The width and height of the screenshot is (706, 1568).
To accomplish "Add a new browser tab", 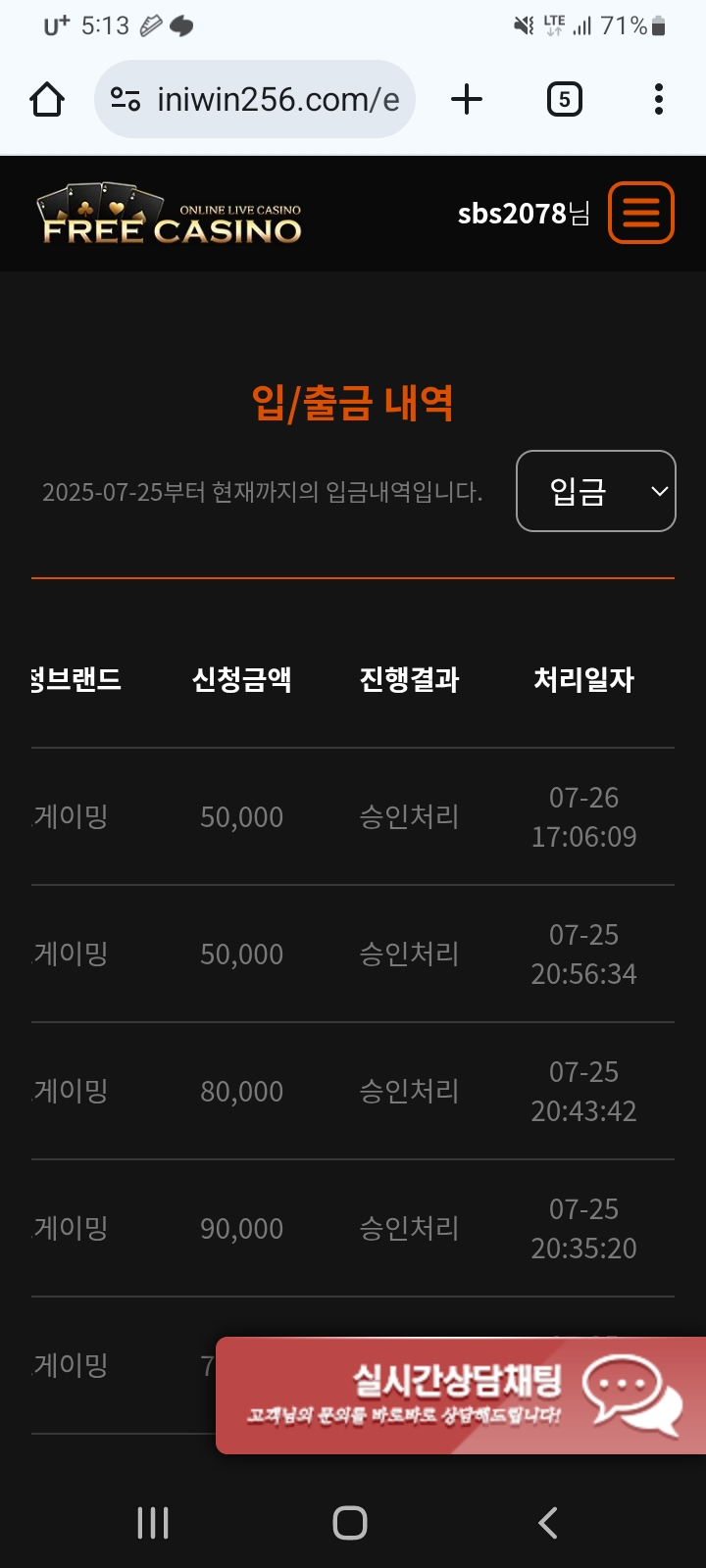I will pyautogui.click(x=467, y=99).
